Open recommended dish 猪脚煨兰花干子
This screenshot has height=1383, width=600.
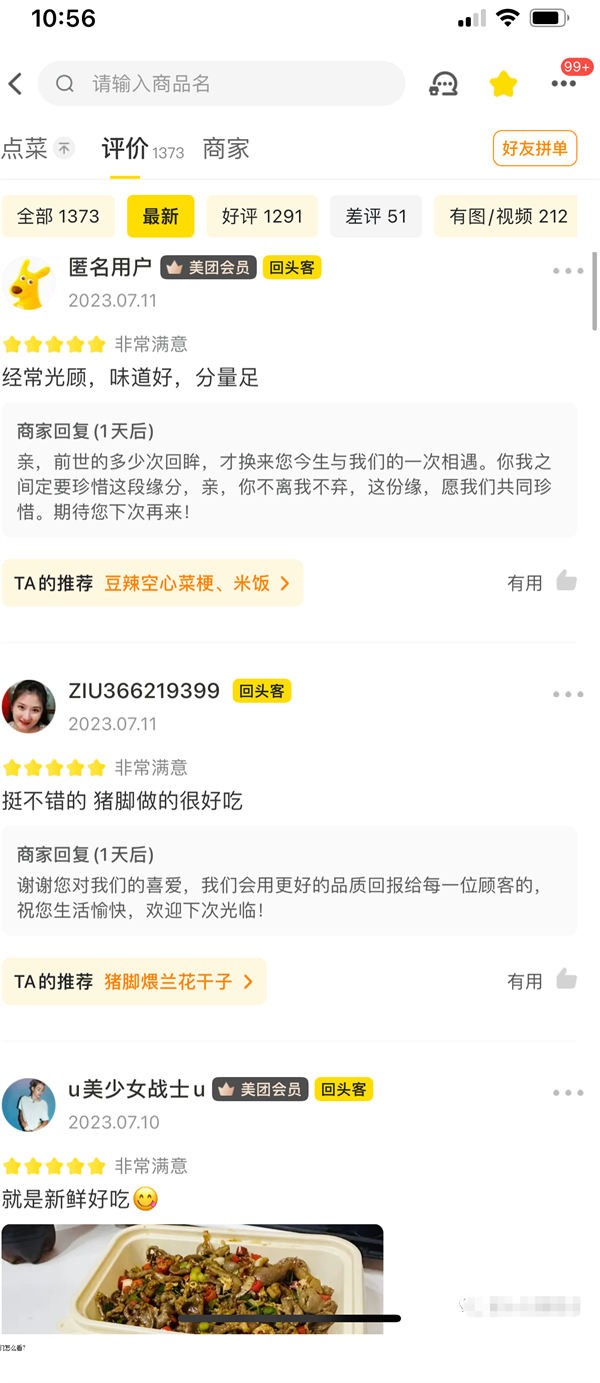click(x=134, y=982)
